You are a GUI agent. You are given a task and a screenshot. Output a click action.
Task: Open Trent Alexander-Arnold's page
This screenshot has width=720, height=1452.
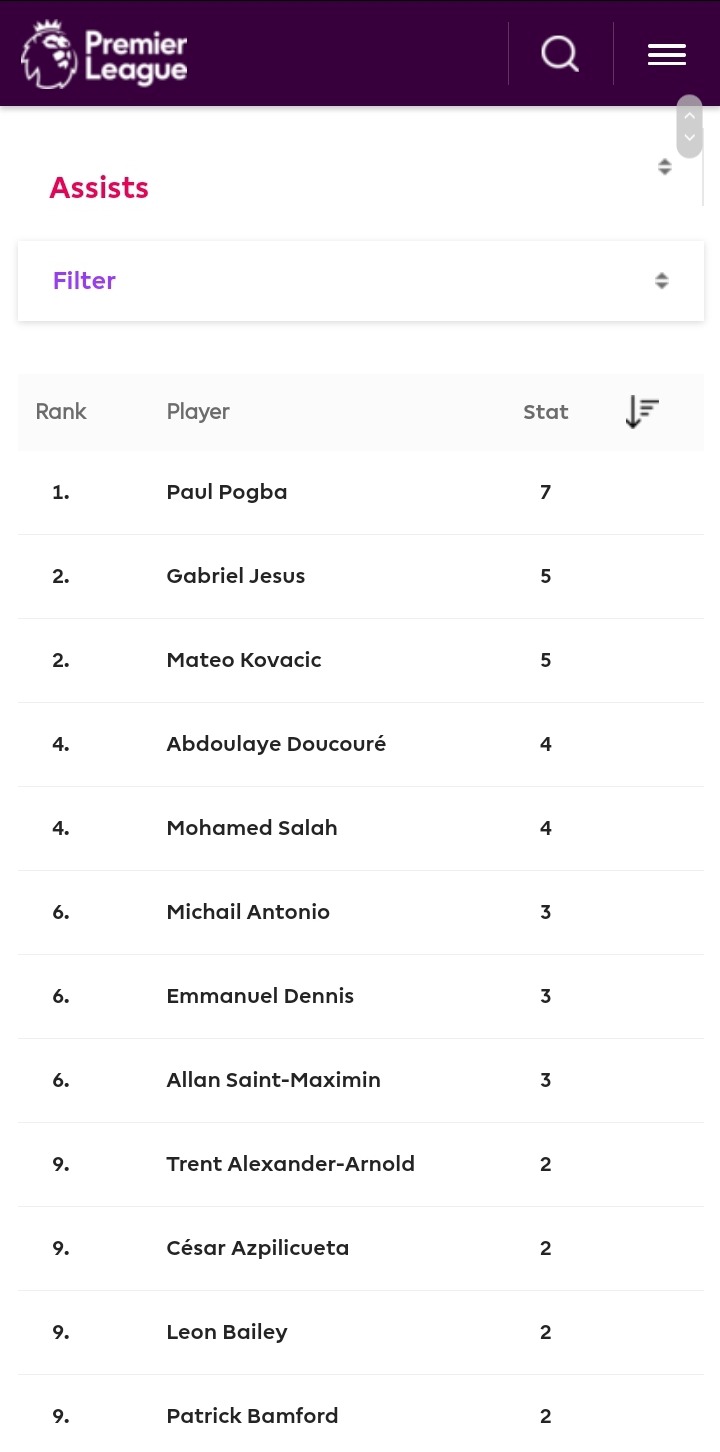291,1164
